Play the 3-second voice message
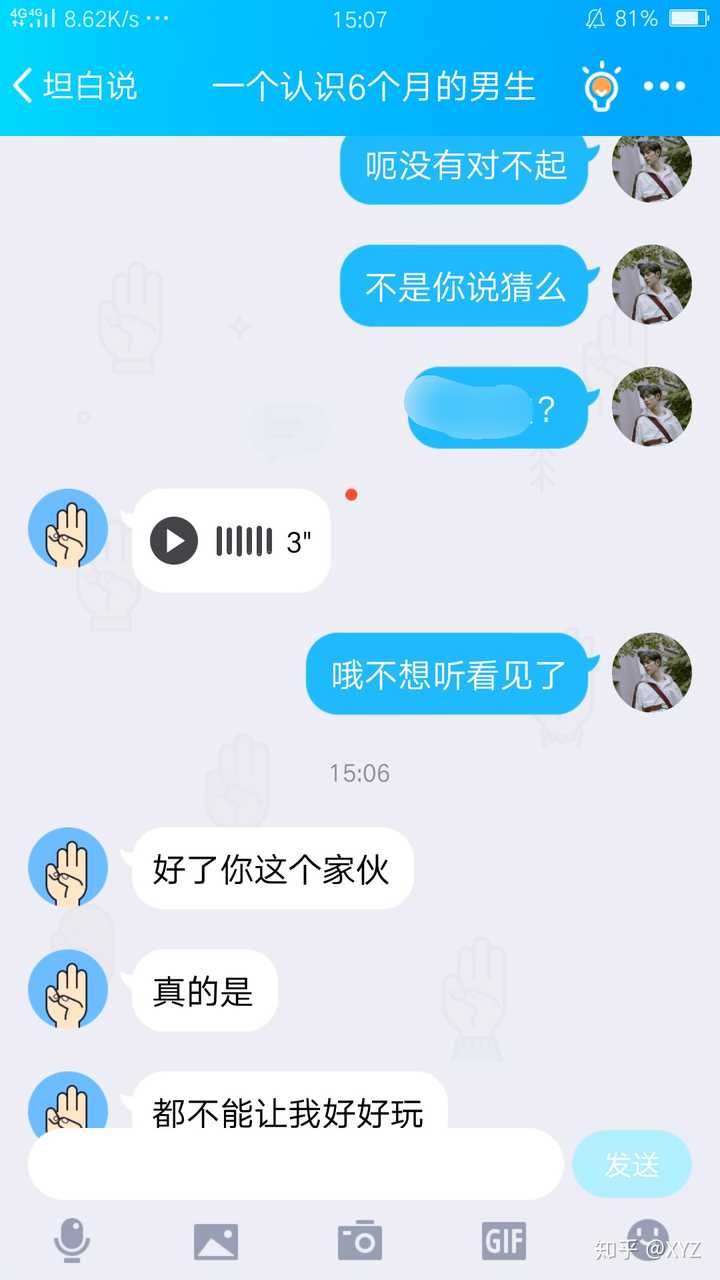720x1280 pixels. coord(175,541)
